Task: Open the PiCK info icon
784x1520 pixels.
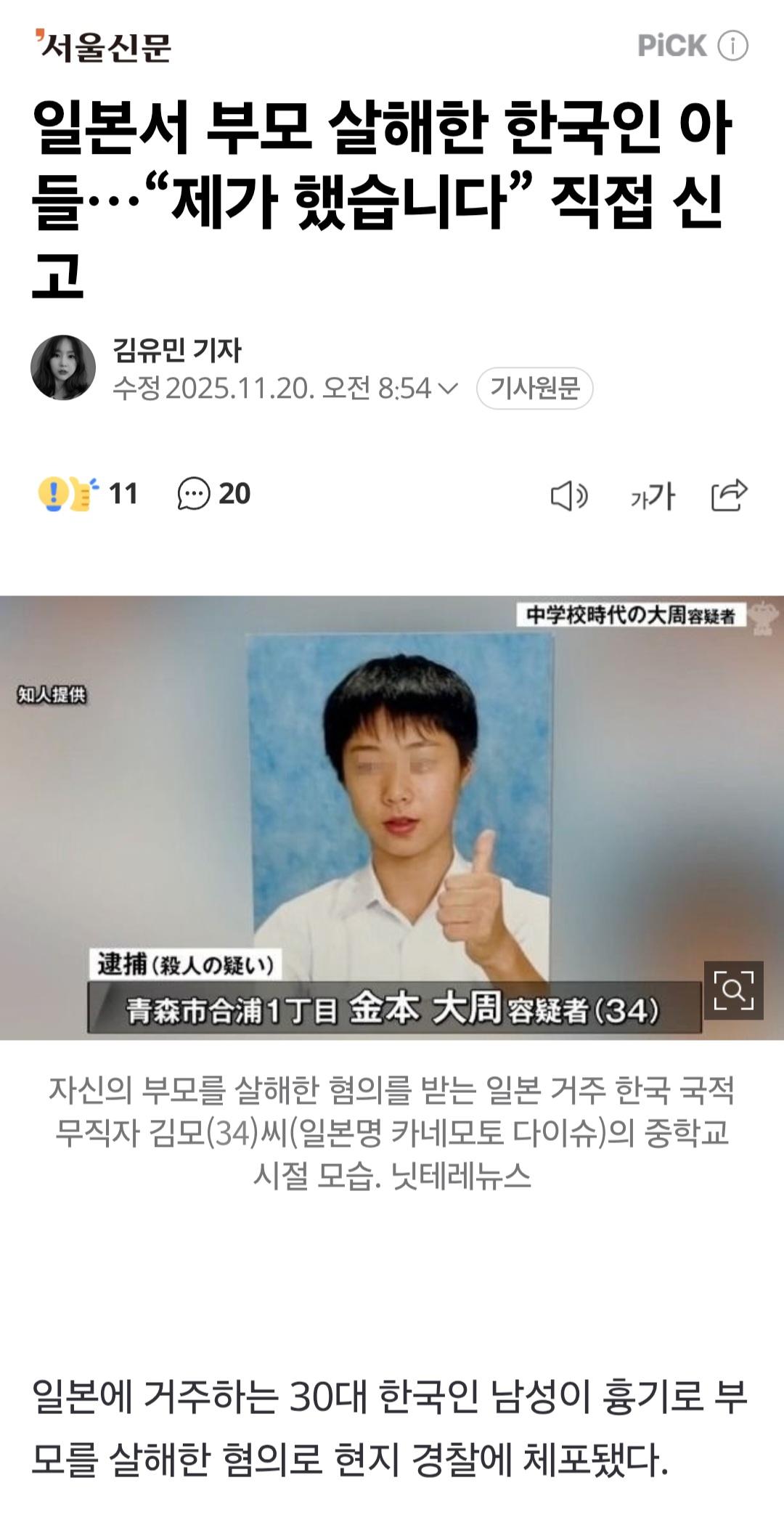Action: [x=732, y=46]
